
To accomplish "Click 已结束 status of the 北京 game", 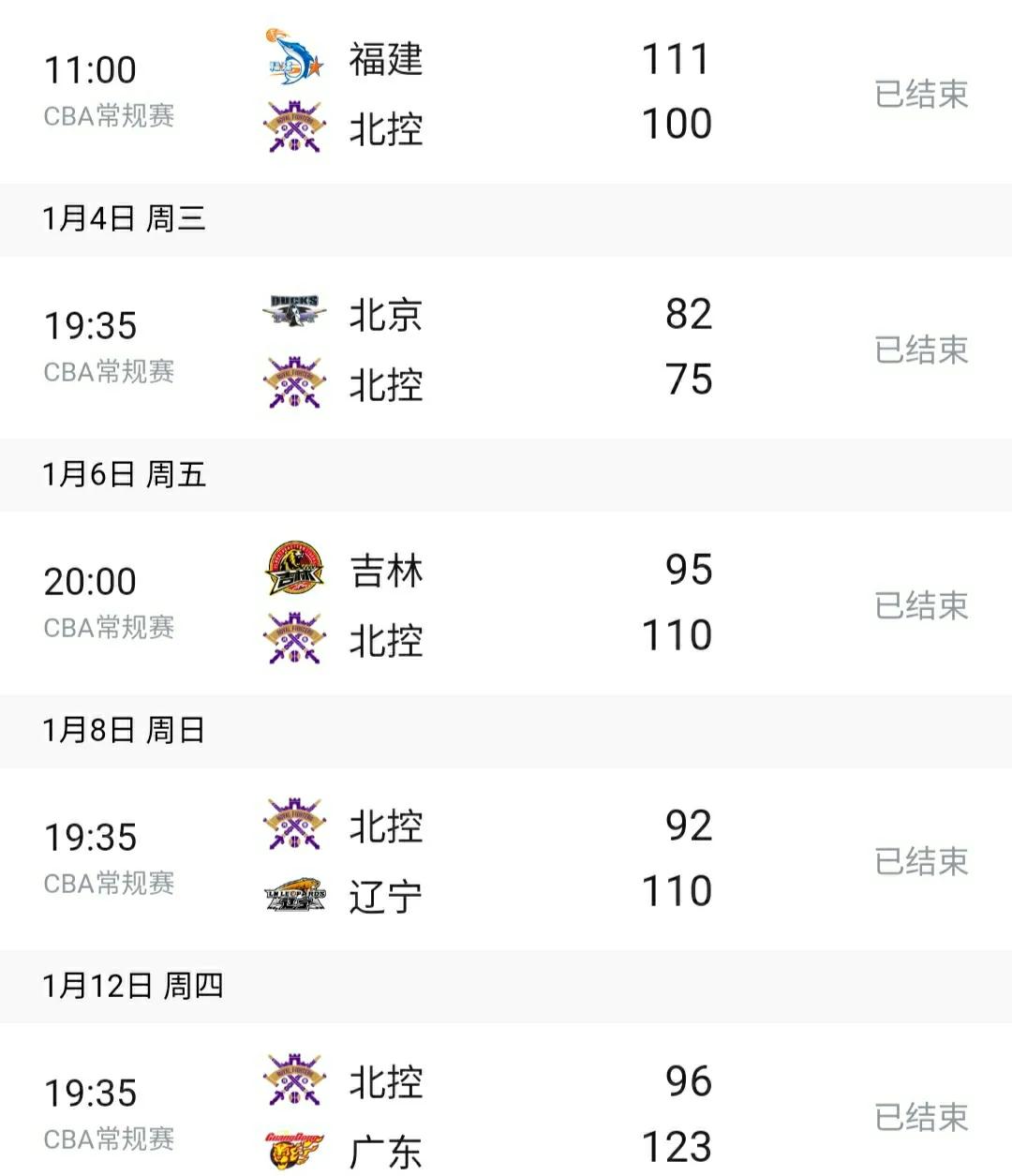I will coord(921,350).
